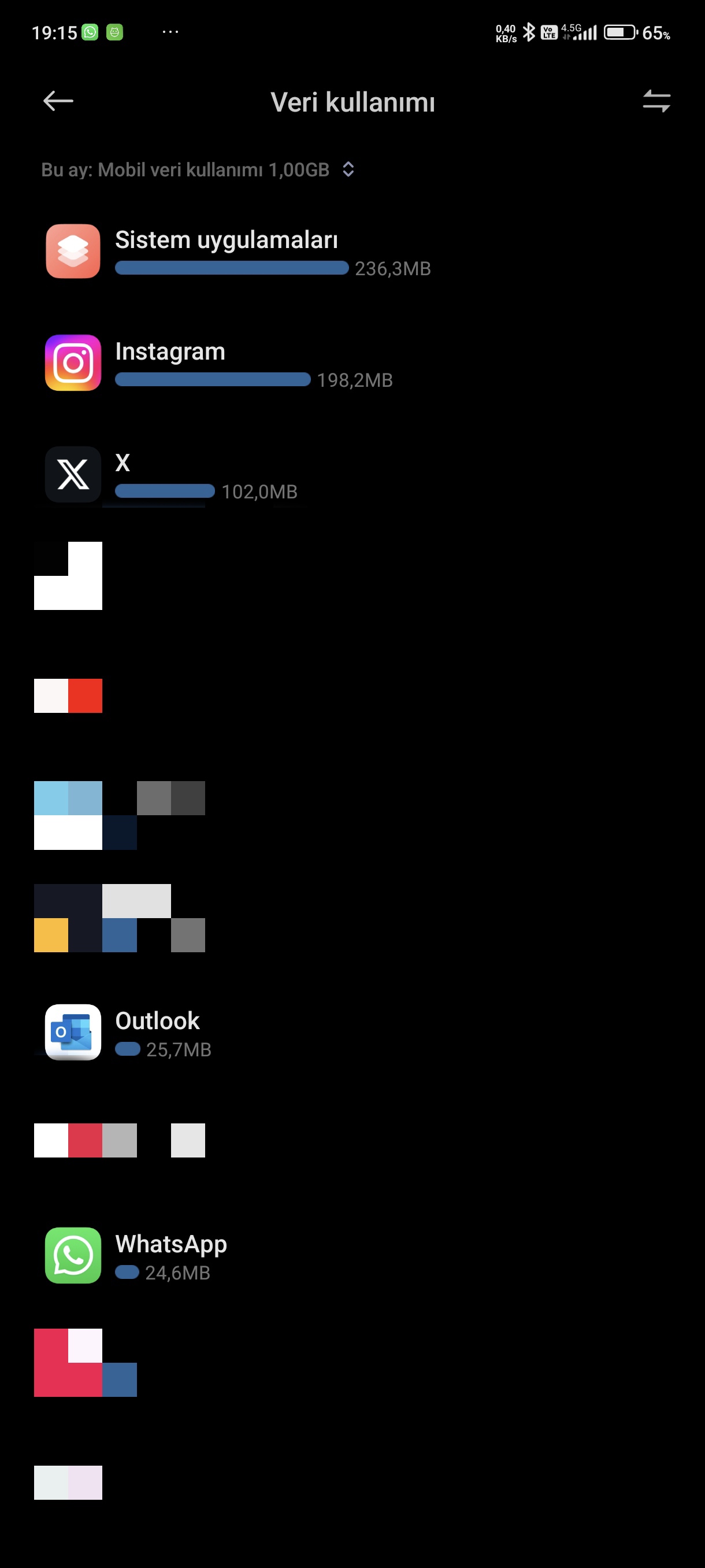This screenshot has height=1568, width=705.
Task: Select the WhatsApp data usage row
Action: (352, 1256)
